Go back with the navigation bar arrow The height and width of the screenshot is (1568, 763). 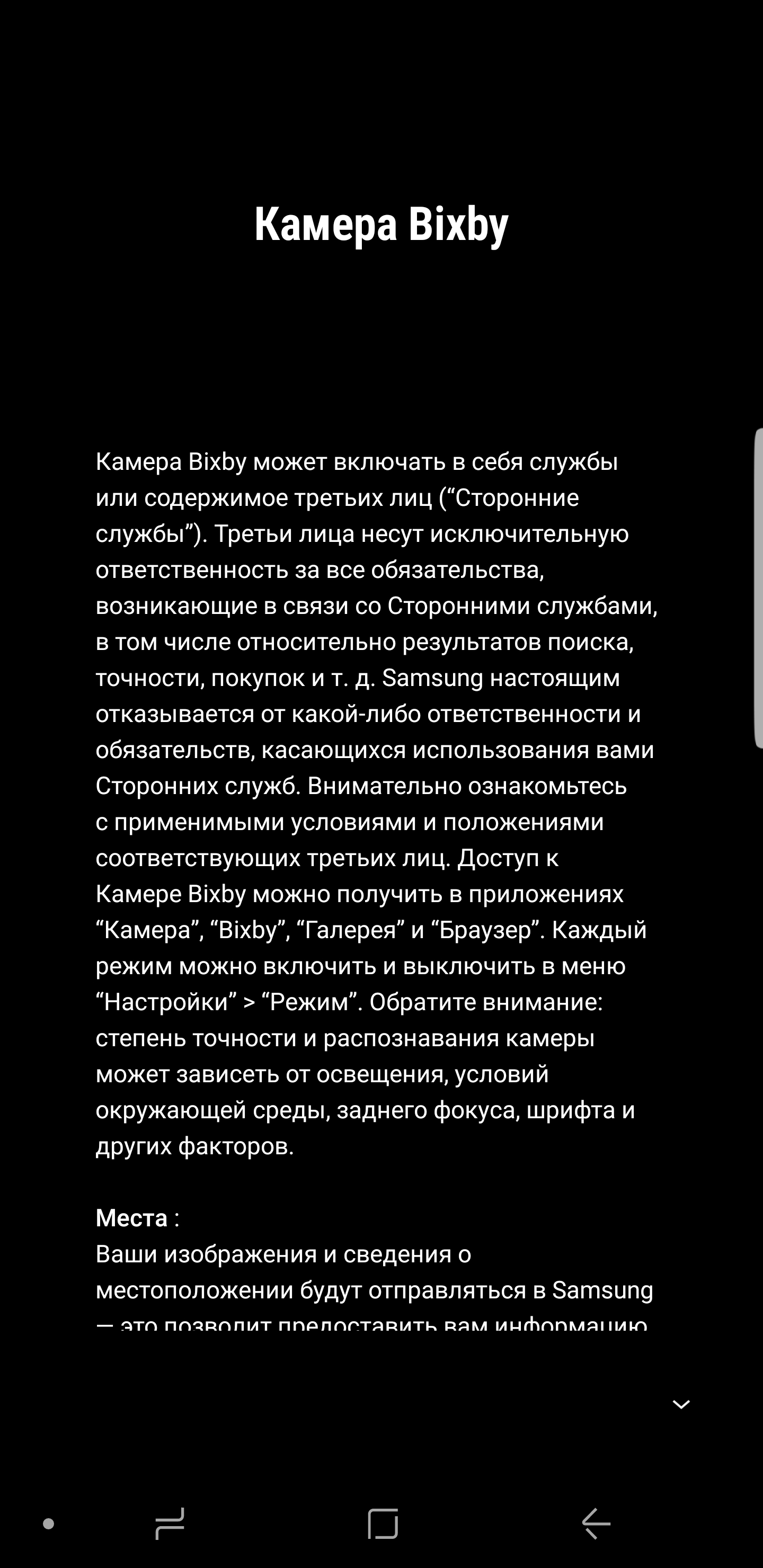coord(596,1524)
